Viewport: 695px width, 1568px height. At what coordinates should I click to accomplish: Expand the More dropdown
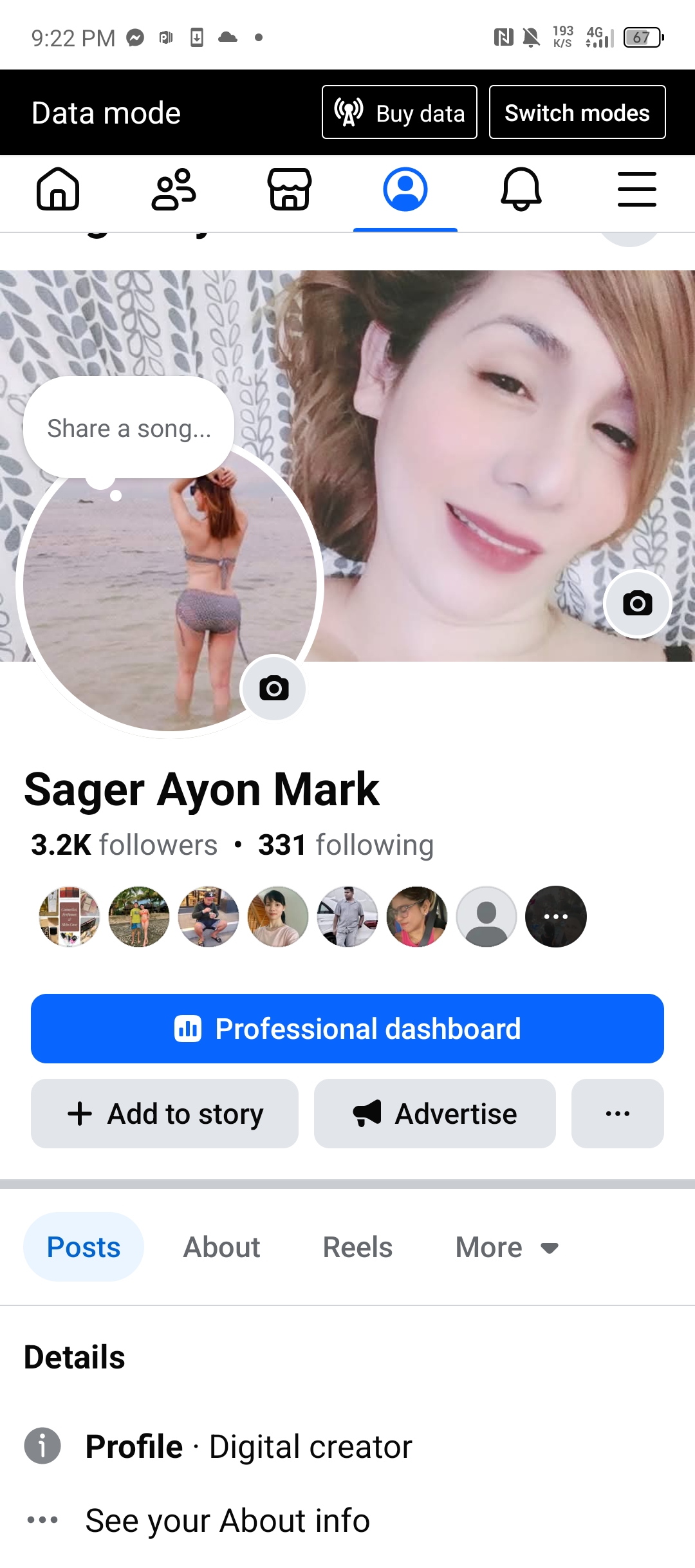tap(507, 1247)
